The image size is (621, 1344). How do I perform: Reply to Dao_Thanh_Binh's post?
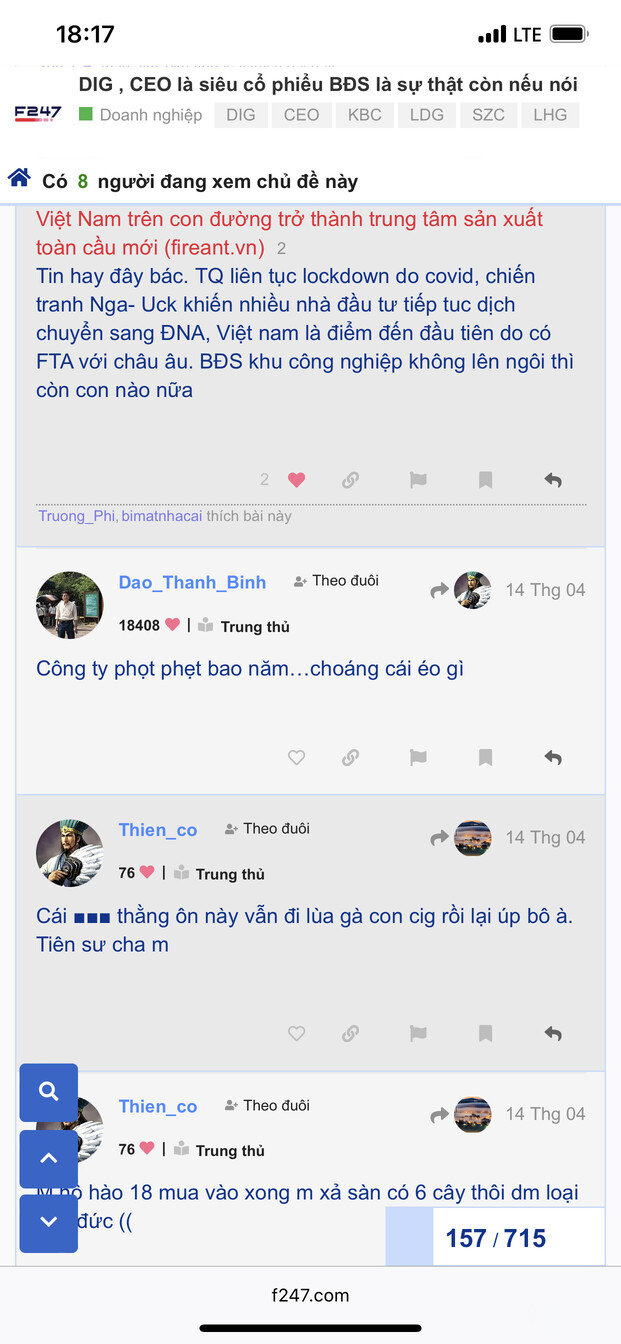pos(553,758)
